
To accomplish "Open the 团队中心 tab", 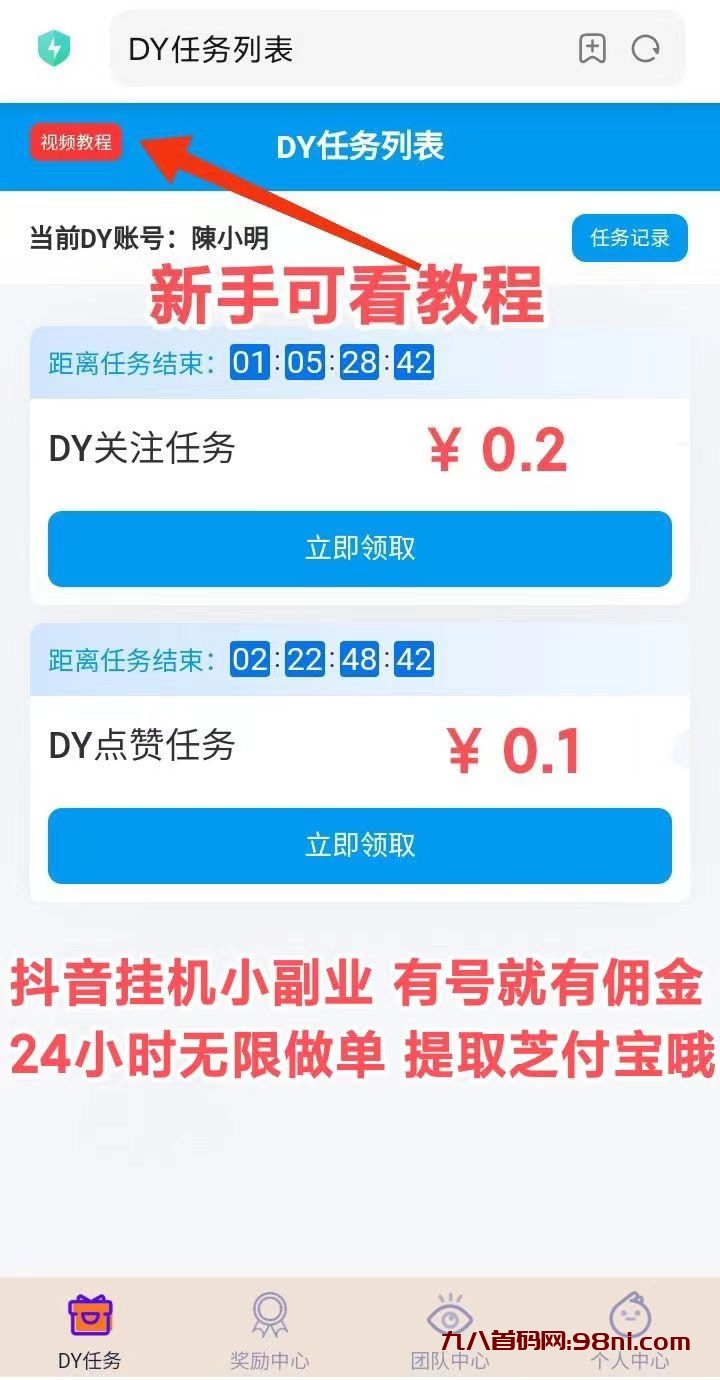I will 448,1358.
